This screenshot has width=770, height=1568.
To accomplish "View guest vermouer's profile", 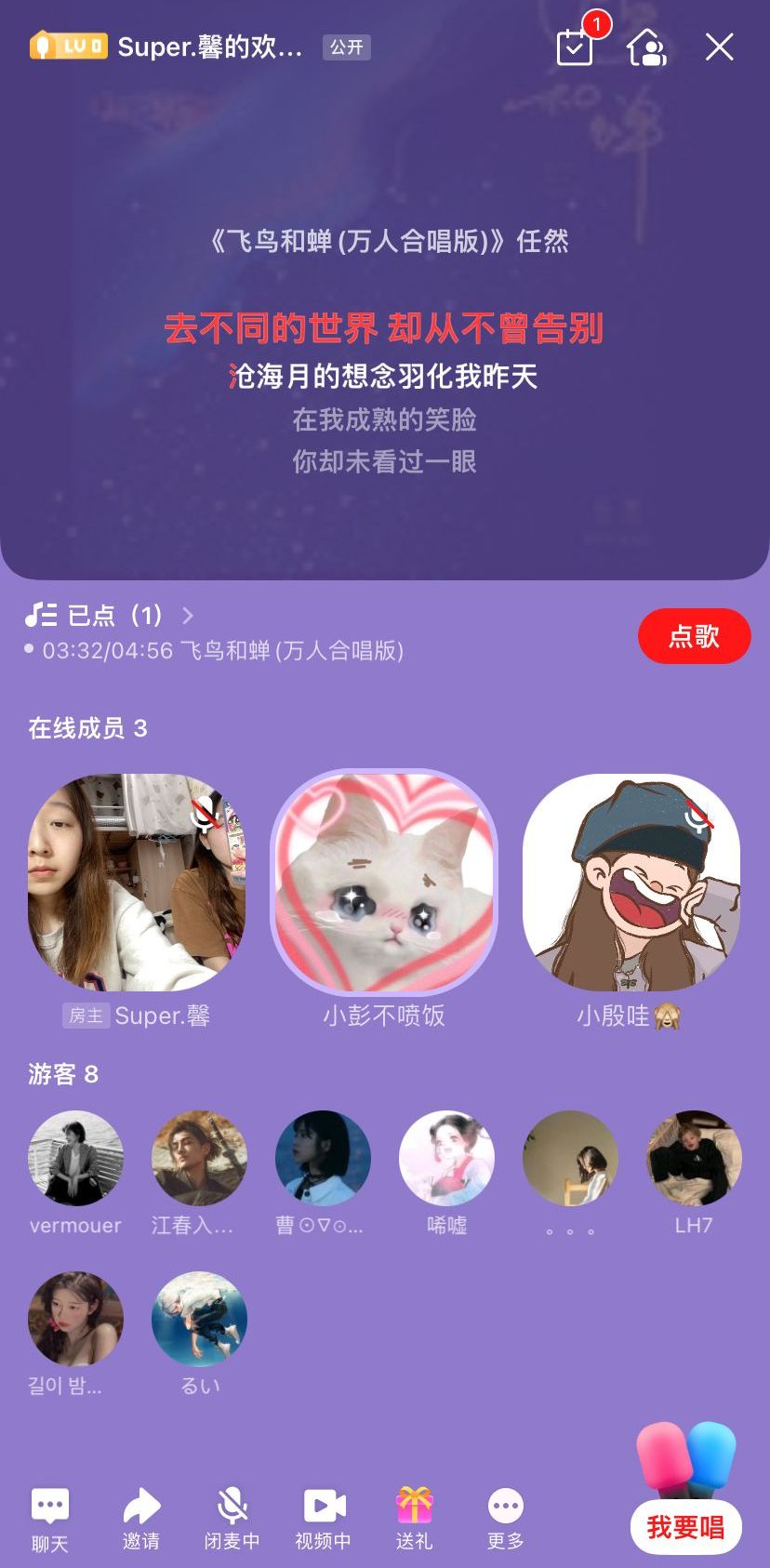I will (x=75, y=1159).
